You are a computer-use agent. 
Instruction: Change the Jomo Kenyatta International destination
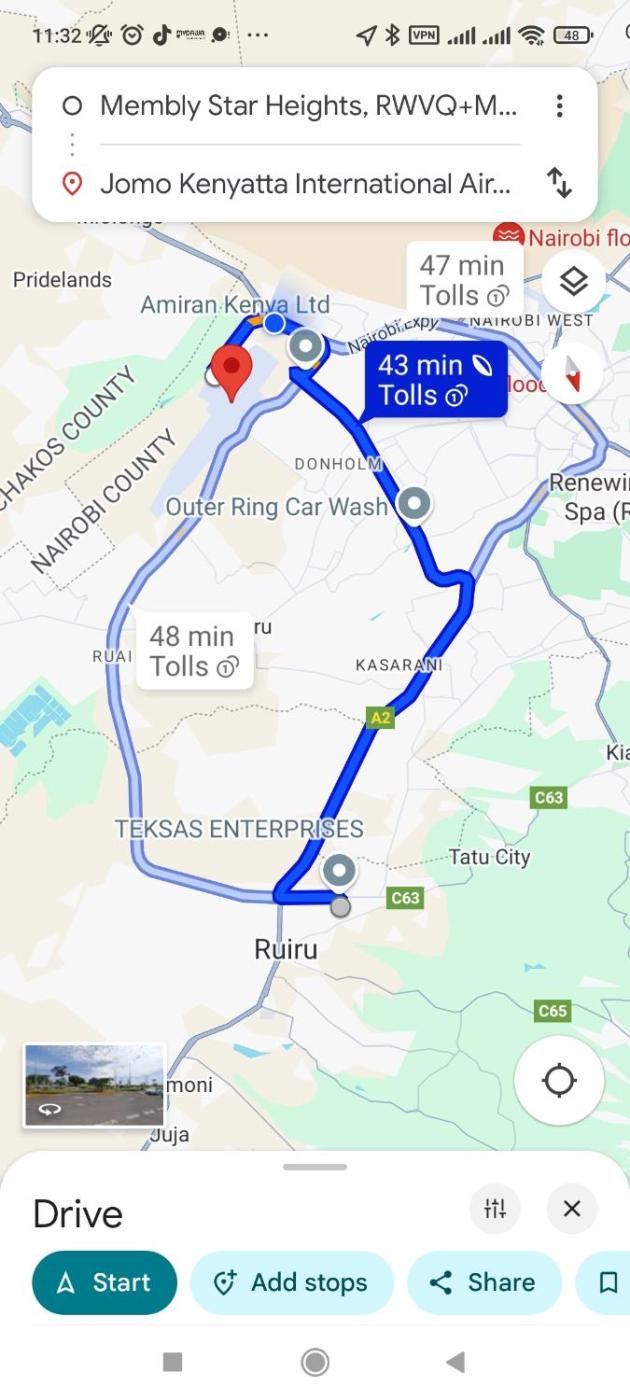click(305, 184)
